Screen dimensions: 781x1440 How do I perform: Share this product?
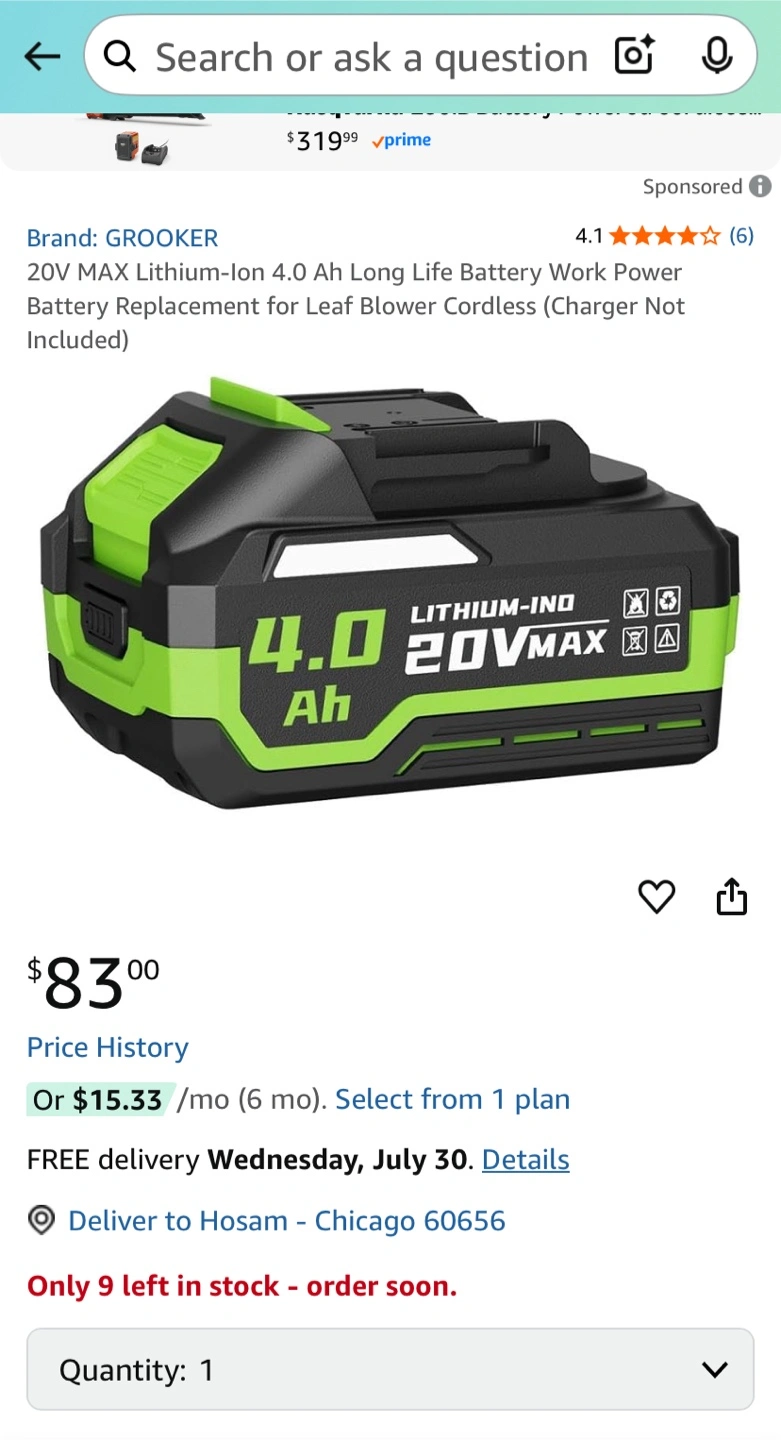(732, 896)
